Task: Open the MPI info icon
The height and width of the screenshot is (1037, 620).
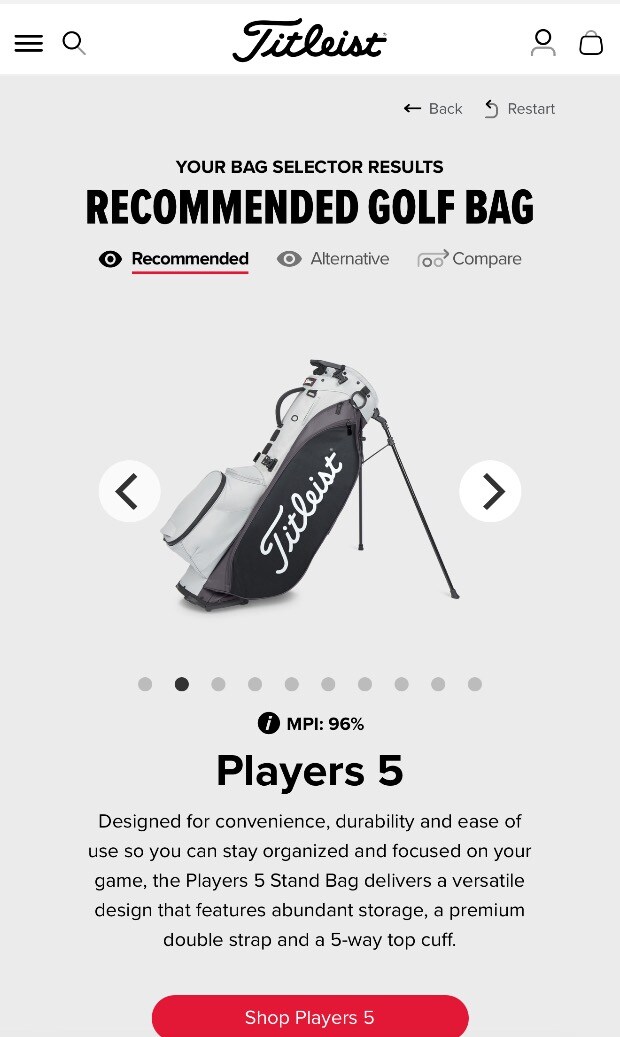Action: click(x=268, y=724)
